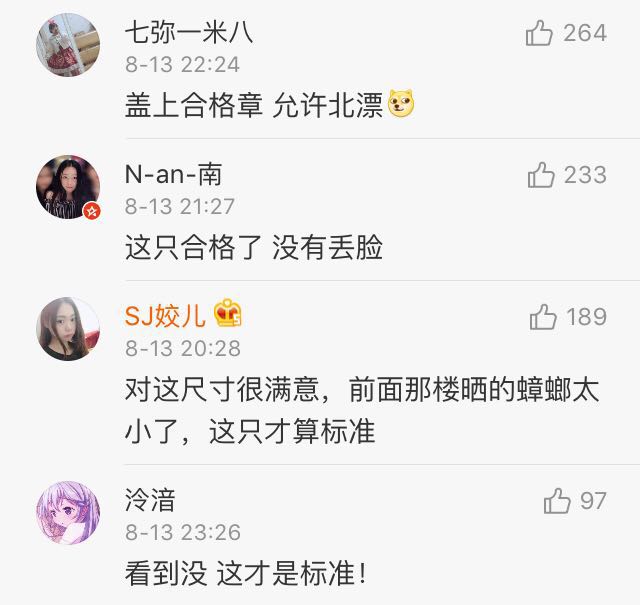
Task: Open 七弥一米八's profile avatar
Action: [x=68, y=45]
